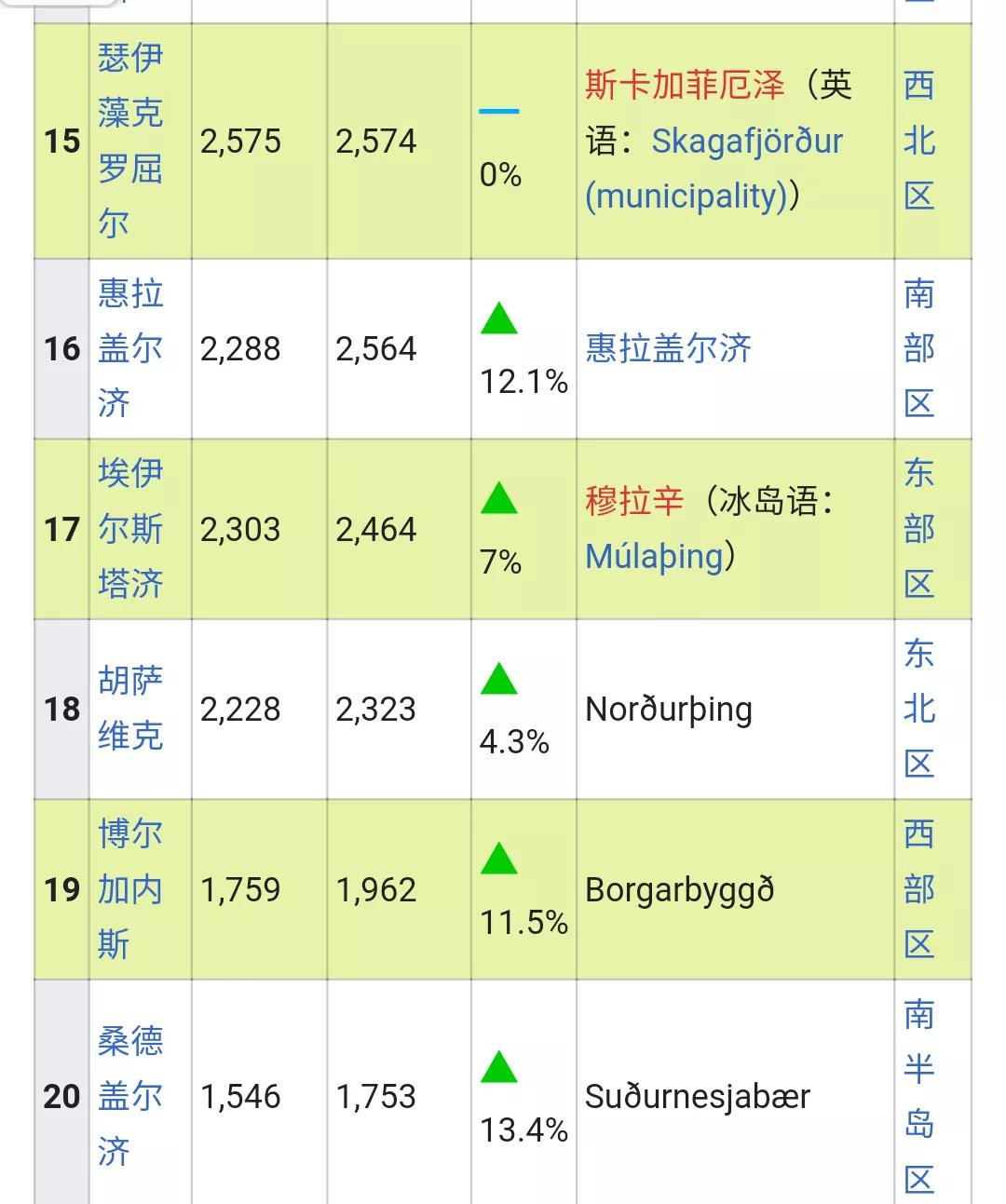
Task: Open the 南部区 region link
Action: tap(918, 348)
